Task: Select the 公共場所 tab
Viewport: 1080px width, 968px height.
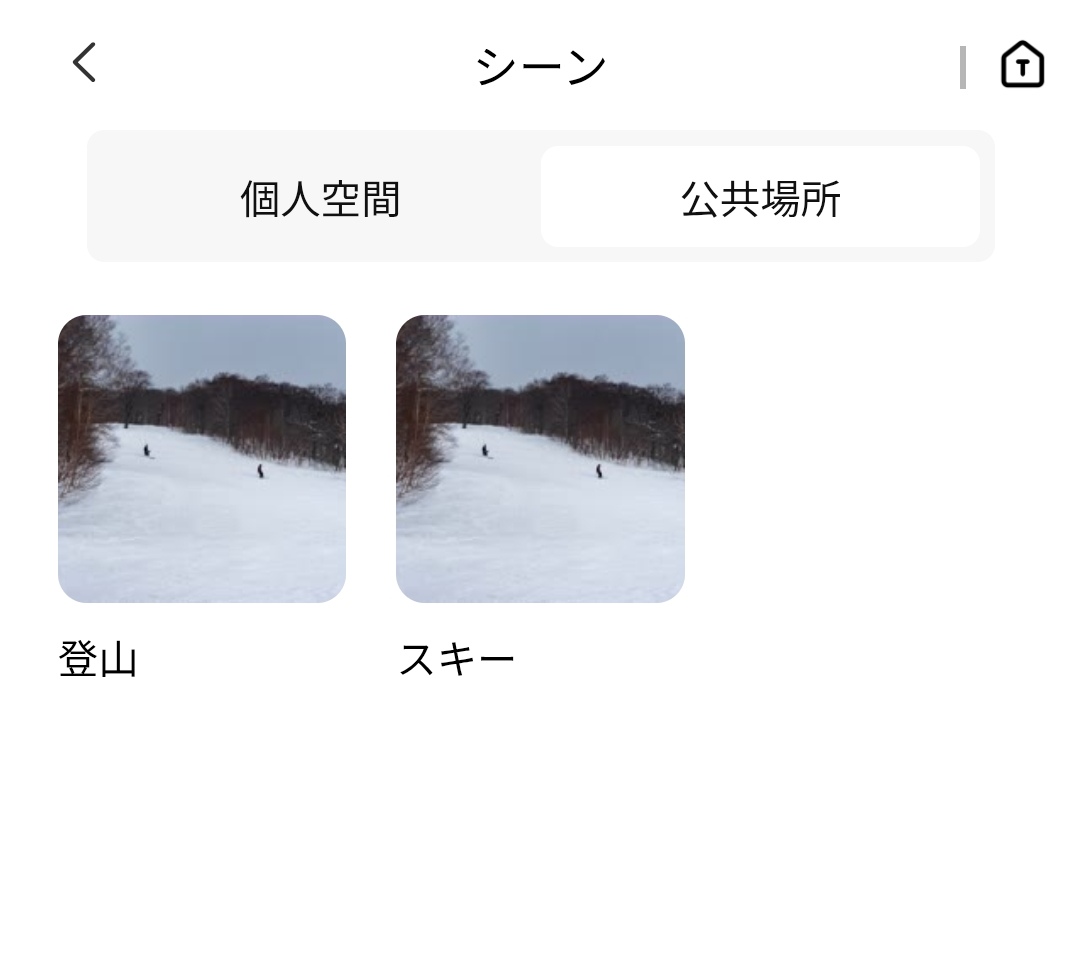Action: coord(760,198)
